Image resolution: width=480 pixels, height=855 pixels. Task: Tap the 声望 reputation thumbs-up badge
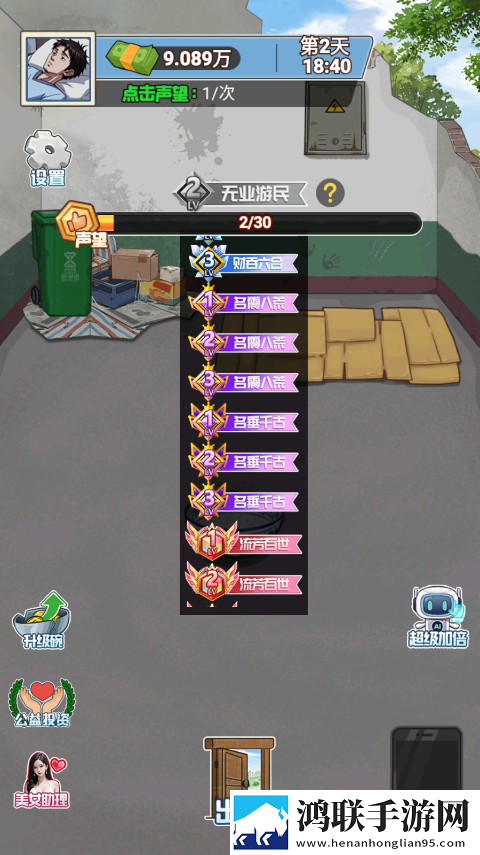(77, 224)
